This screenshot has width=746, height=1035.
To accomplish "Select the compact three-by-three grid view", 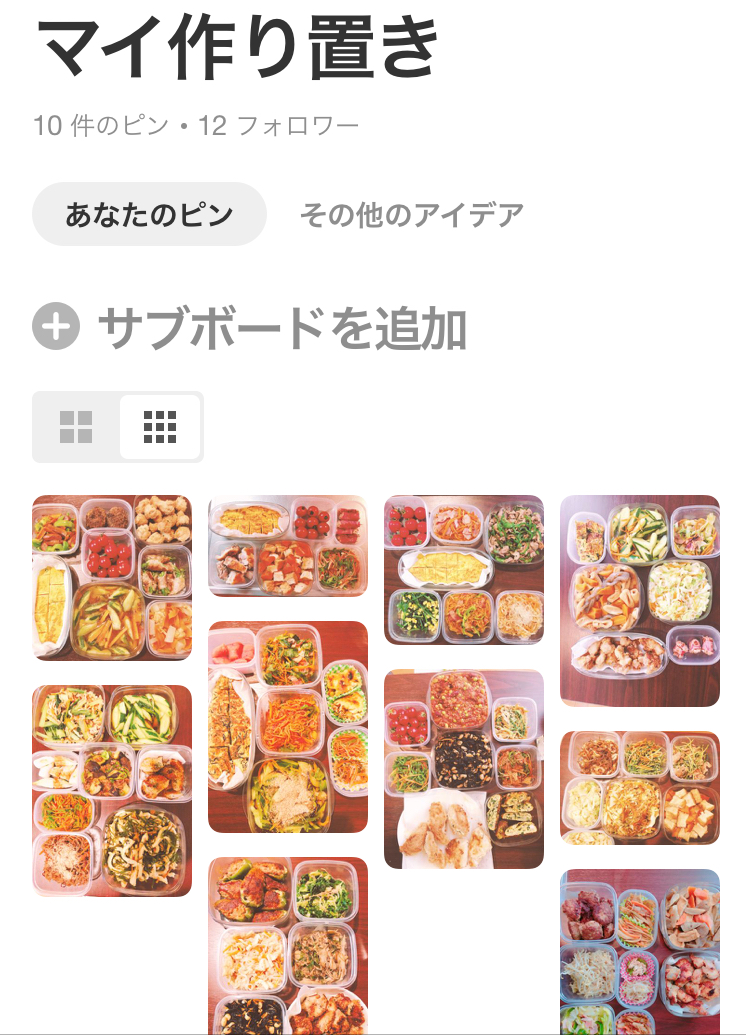I will coord(160,427).
